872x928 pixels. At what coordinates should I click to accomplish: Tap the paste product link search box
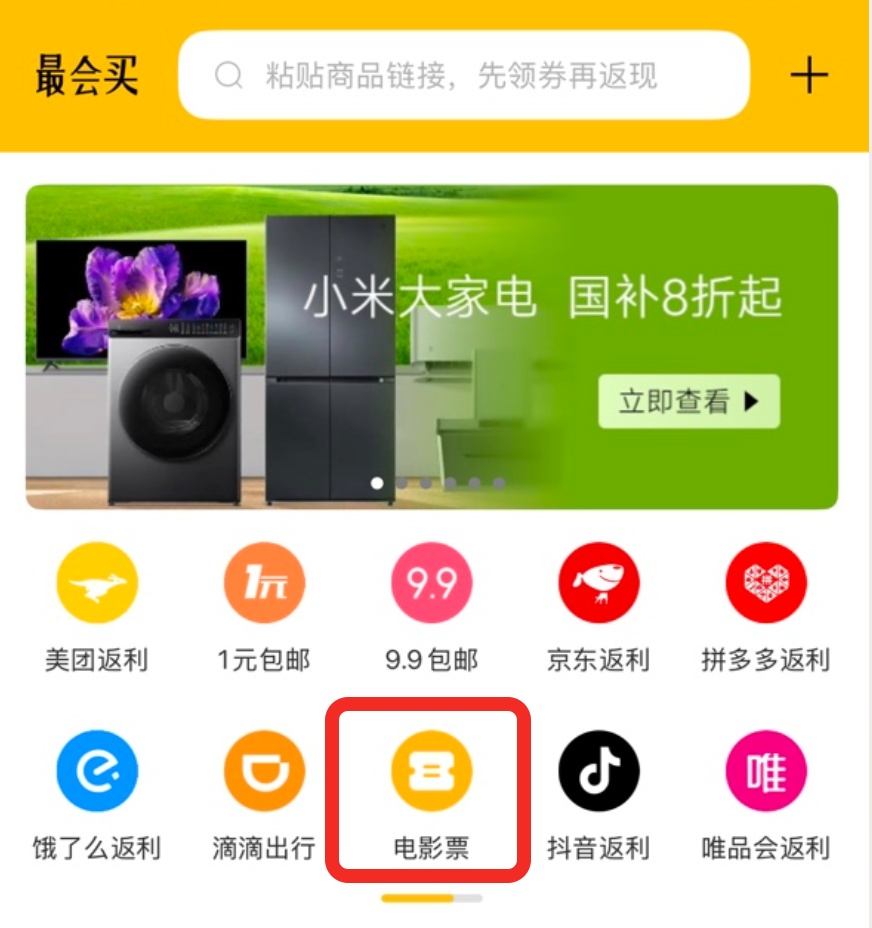(463, 75)
